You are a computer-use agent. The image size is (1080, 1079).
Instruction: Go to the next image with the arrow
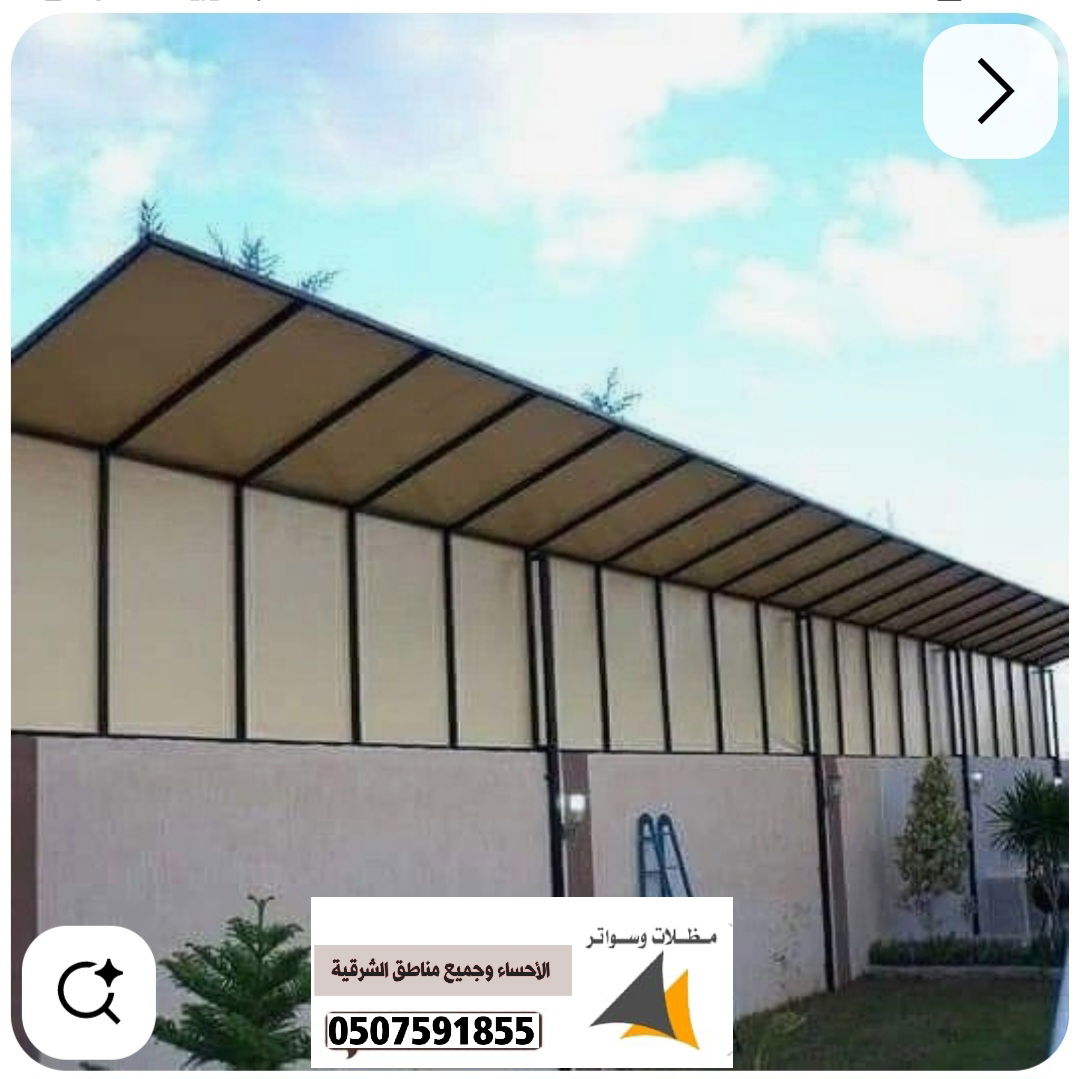point(990,91)
